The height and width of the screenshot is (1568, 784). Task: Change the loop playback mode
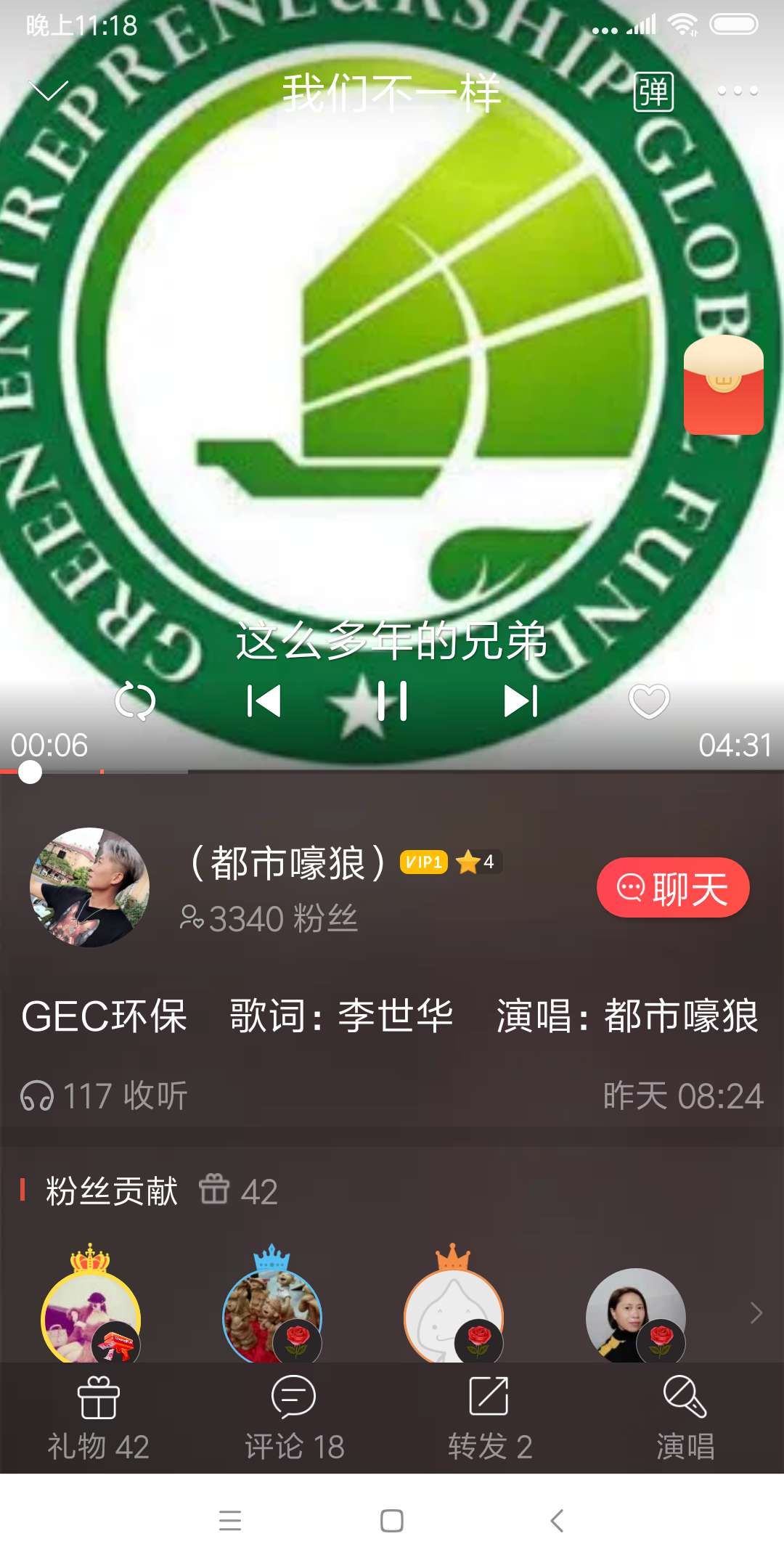135,701
